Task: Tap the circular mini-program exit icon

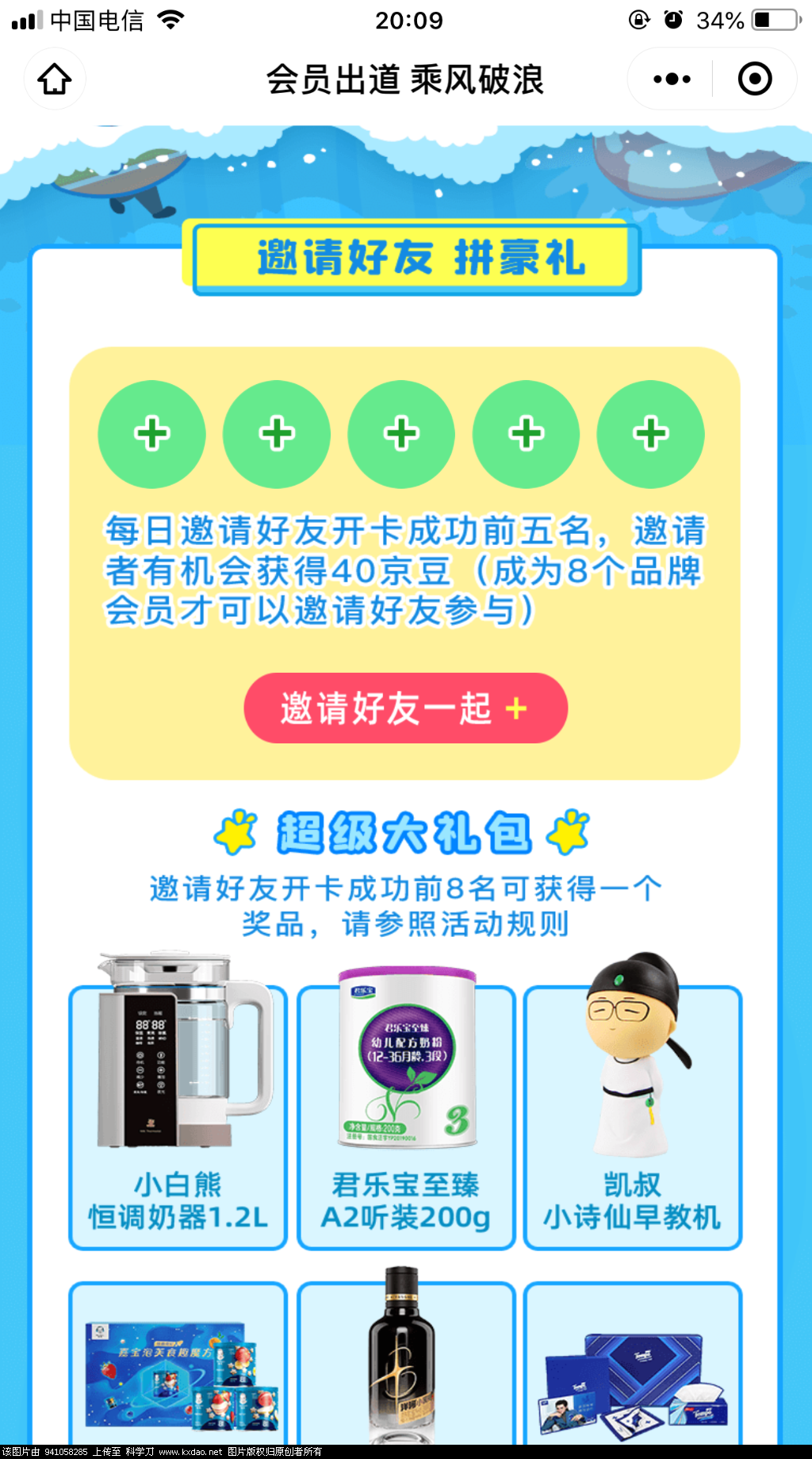Action: click(x=753, y=79)
